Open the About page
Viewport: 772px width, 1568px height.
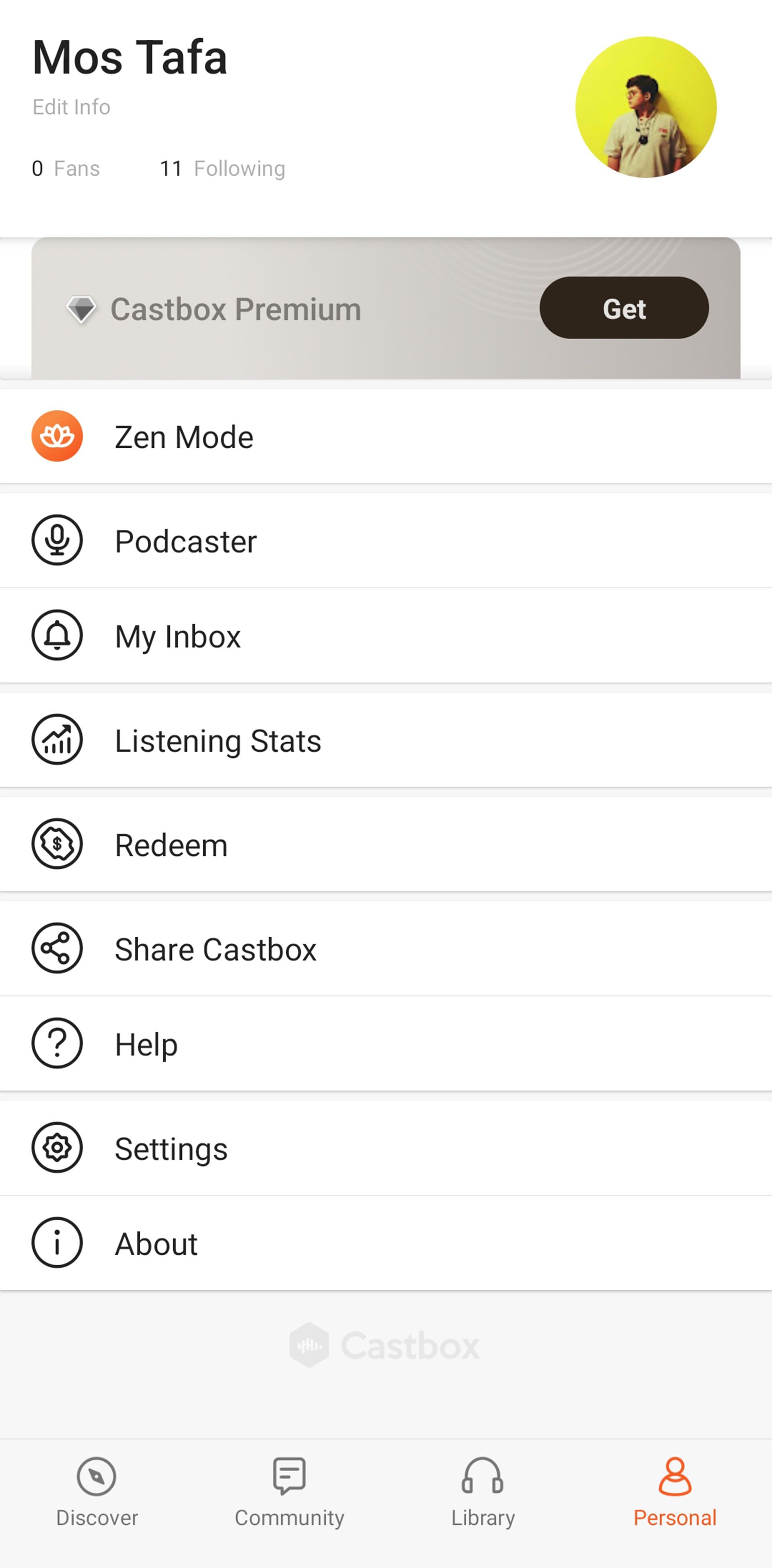pos(156,1244)
